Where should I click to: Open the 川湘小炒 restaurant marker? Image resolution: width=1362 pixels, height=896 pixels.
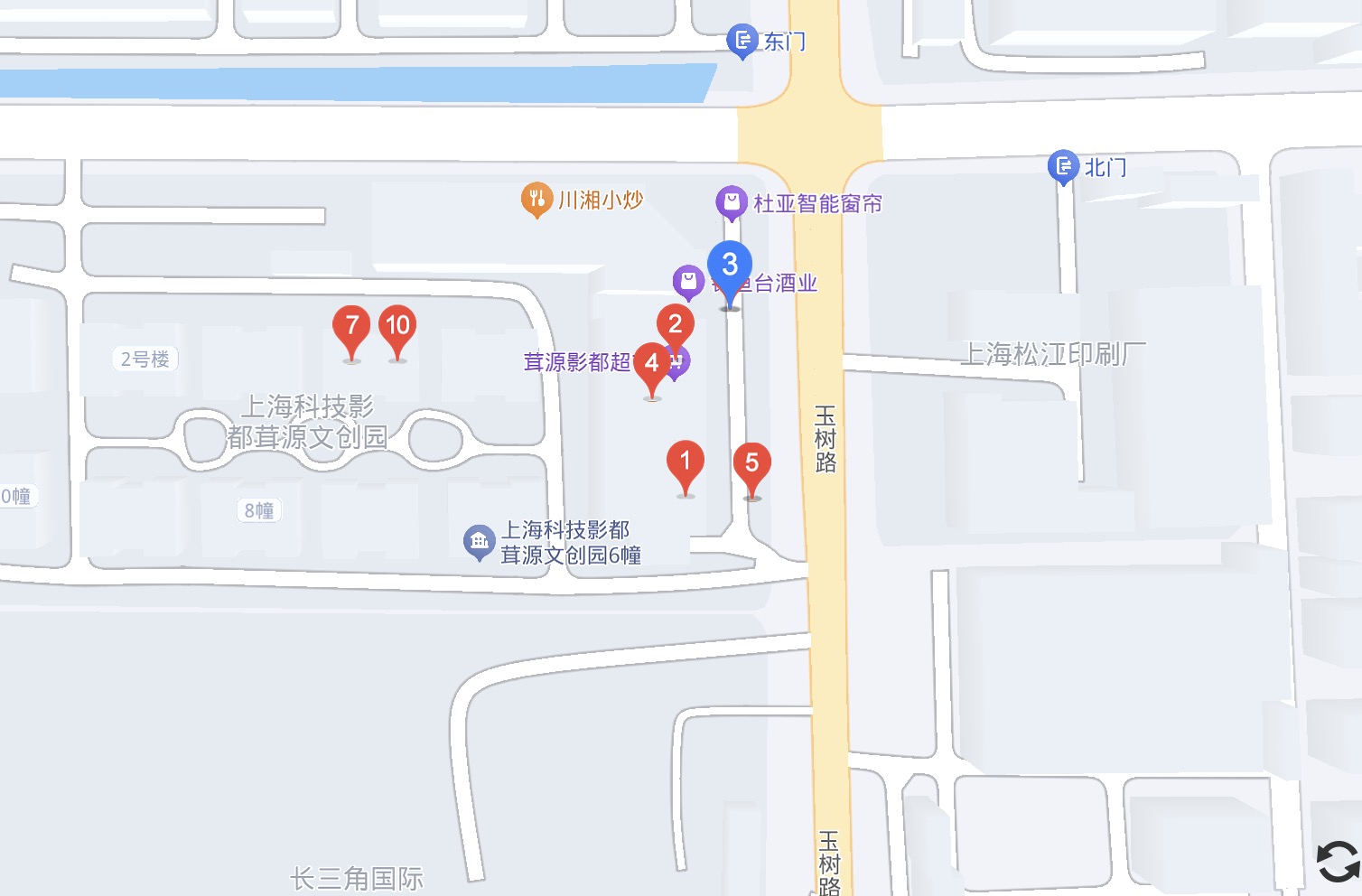tap(536, 200)
